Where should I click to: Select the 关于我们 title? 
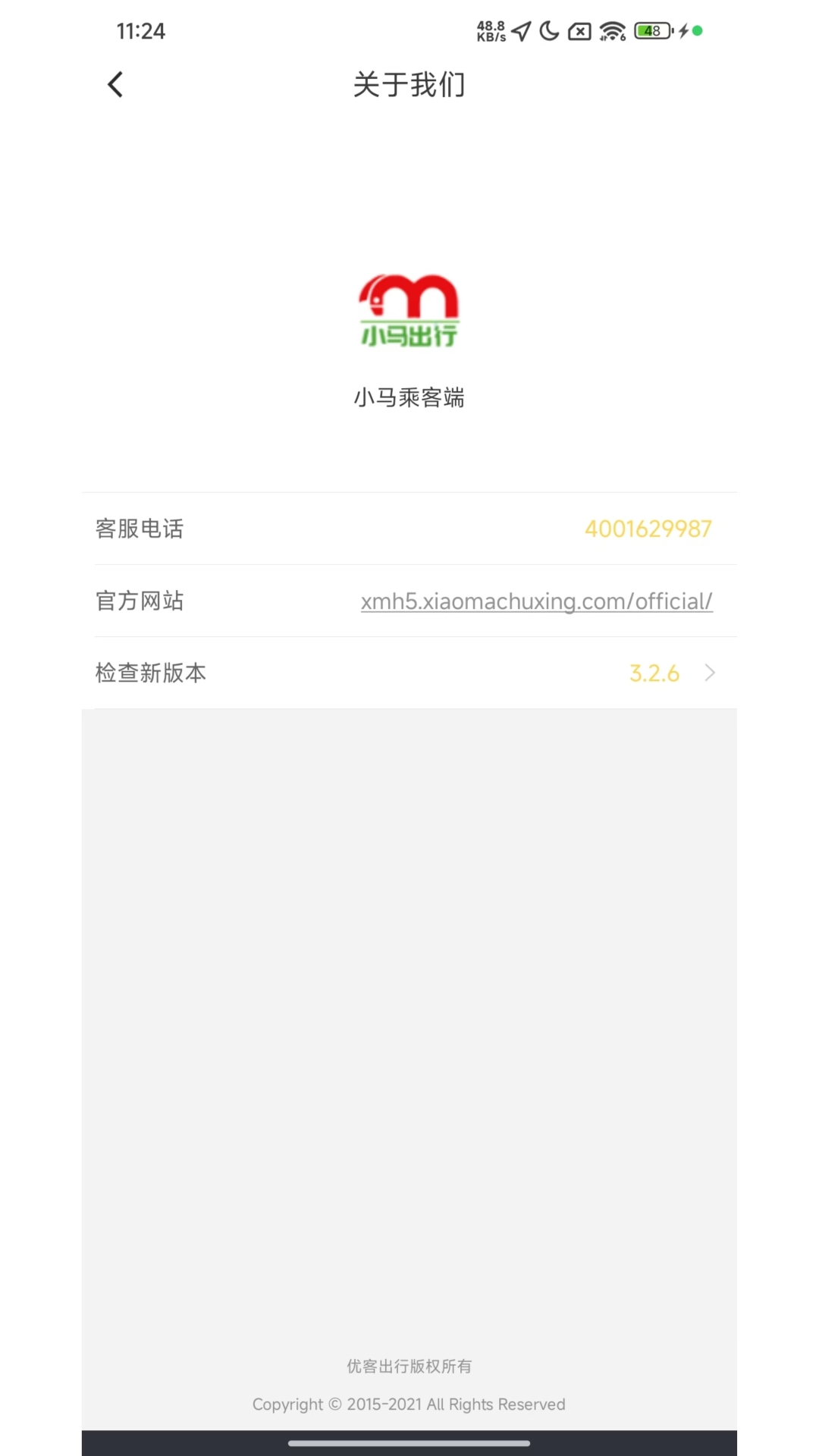tap(409, 86)
